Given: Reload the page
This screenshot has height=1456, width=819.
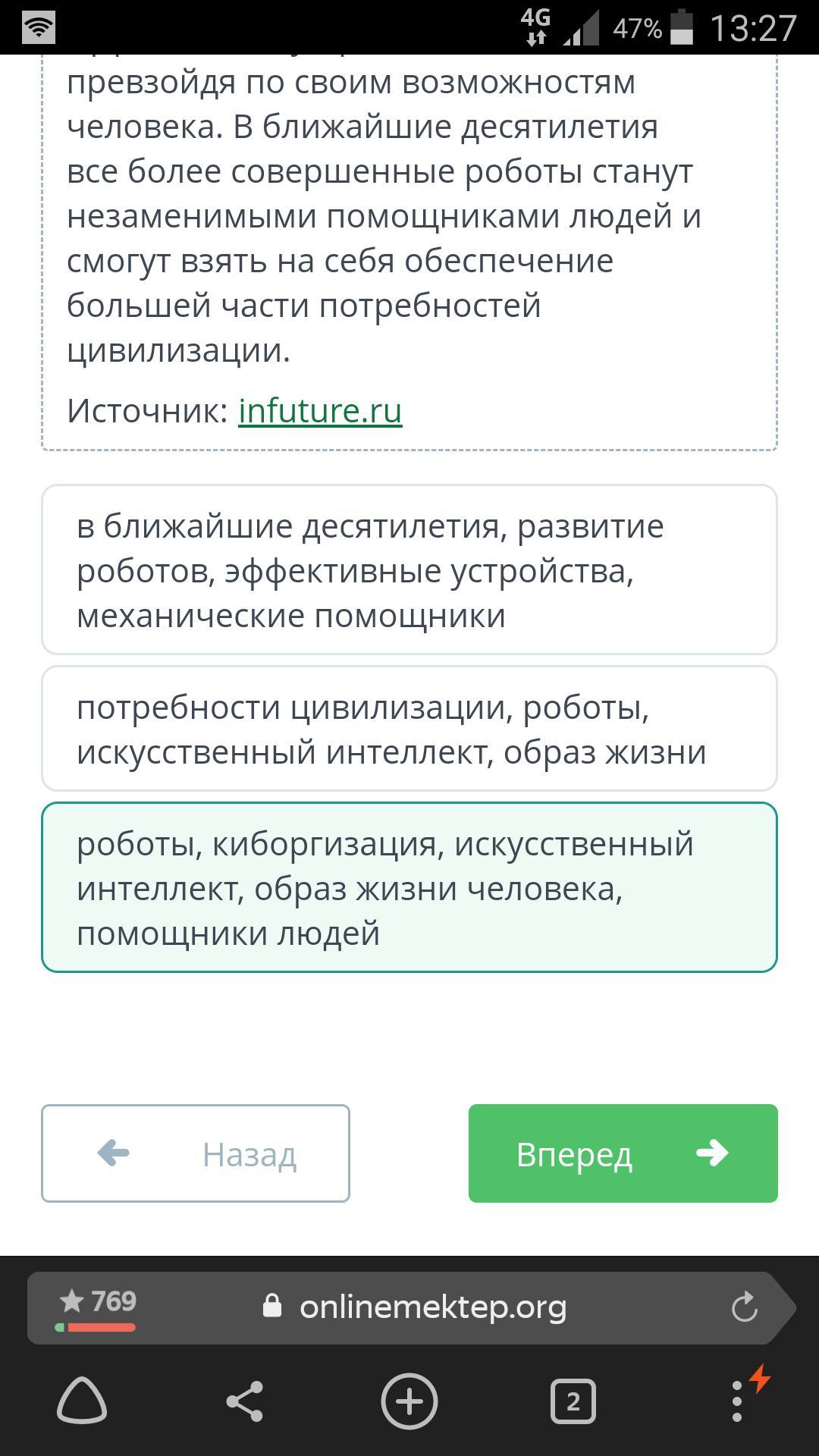Looking at the screenshot, I should tap(744, 1307).
